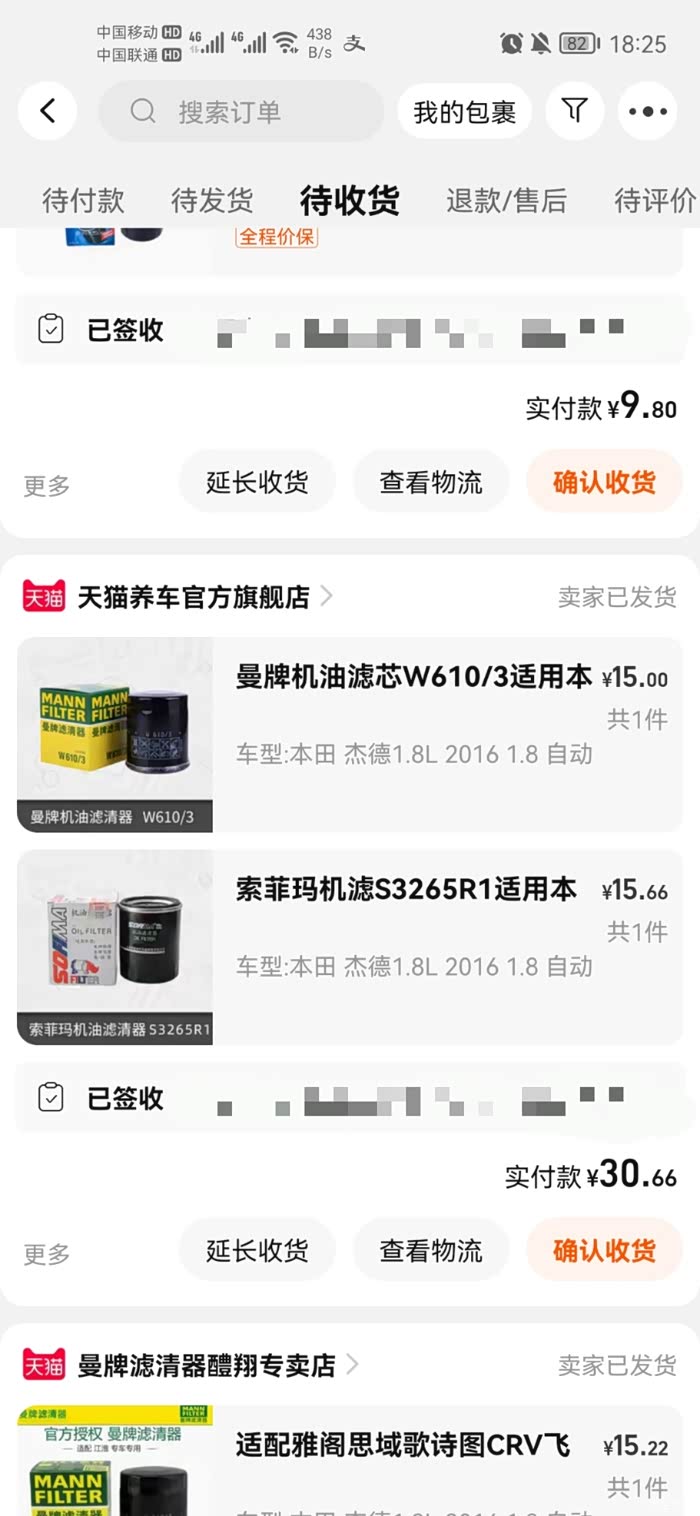700x1516 pixels.
Task: Extend receipt time for the ¥9.80 order
Action: pos(257,482)
